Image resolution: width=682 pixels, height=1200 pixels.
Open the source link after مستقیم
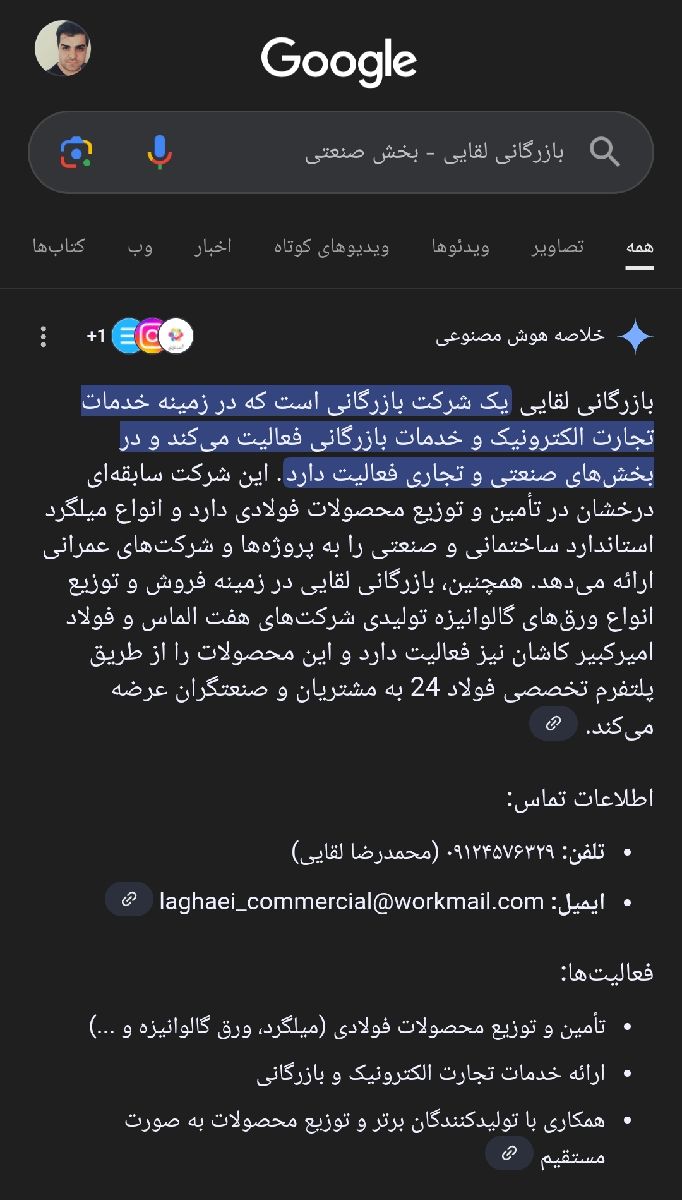point(509,1154)
